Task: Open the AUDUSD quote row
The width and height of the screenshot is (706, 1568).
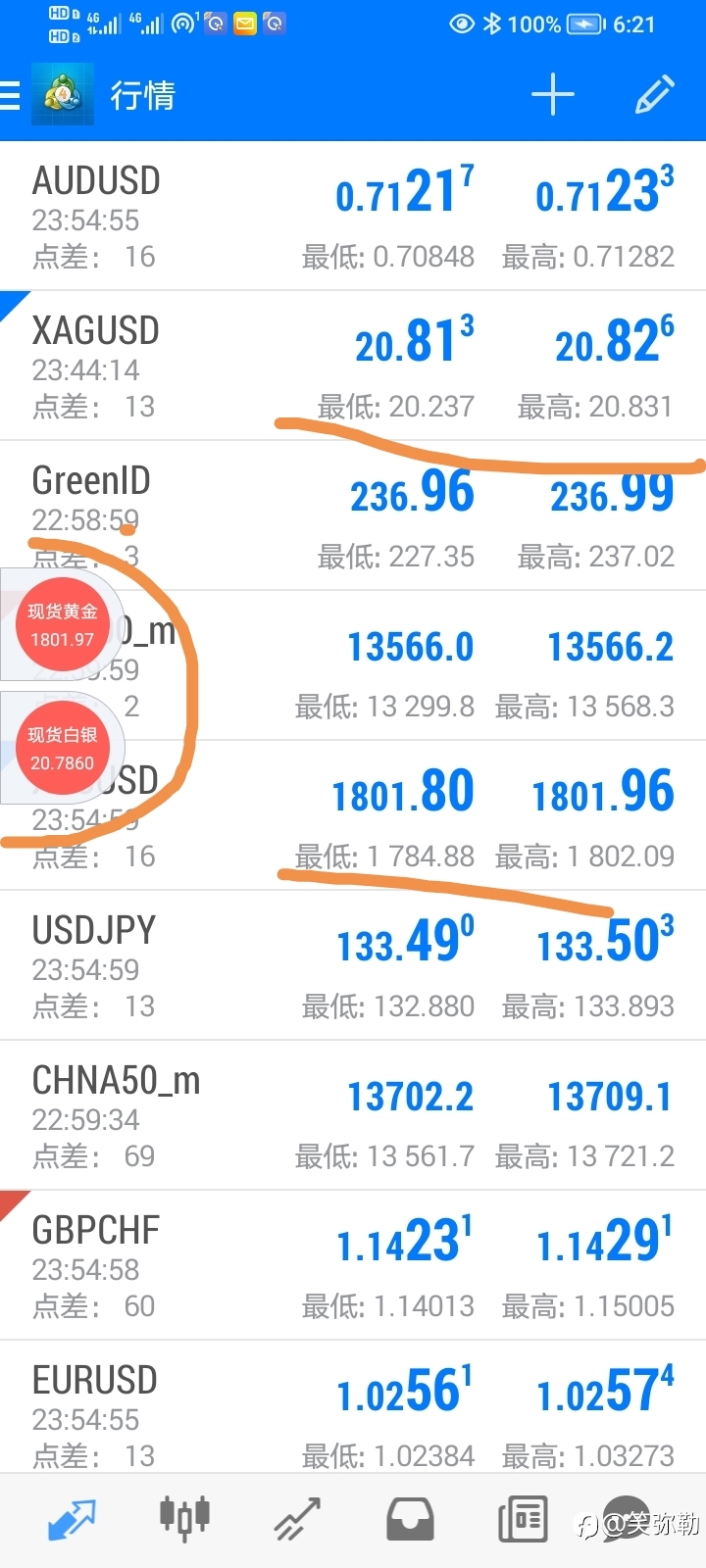Action: pos(353,217)
